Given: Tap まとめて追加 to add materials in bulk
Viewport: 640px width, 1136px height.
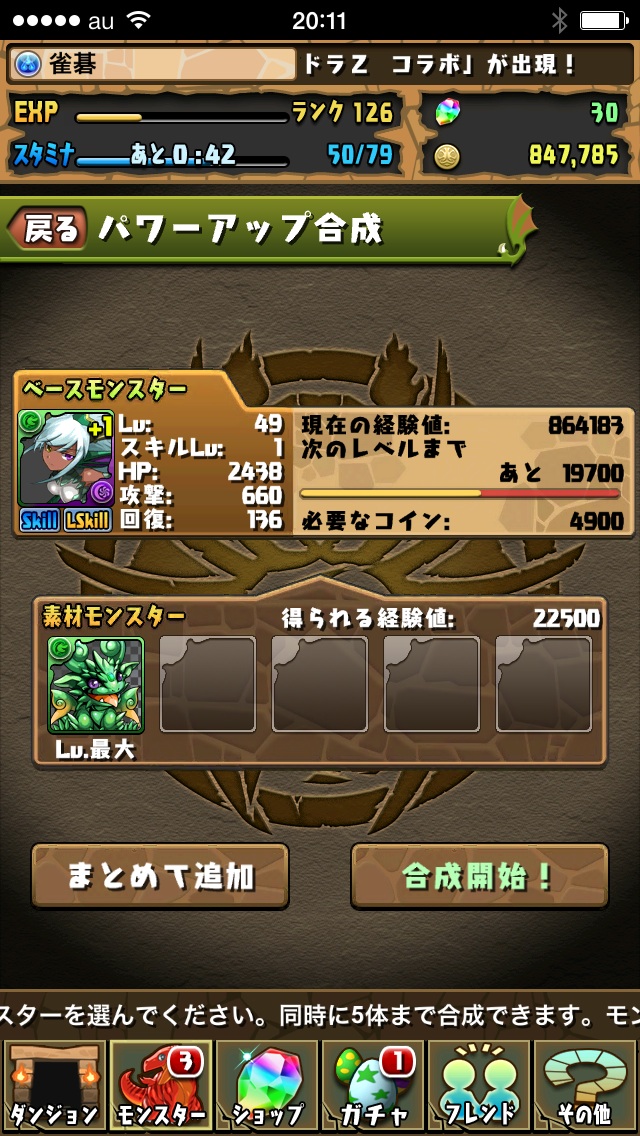Looking at the screenshot, I should (160, 876).
